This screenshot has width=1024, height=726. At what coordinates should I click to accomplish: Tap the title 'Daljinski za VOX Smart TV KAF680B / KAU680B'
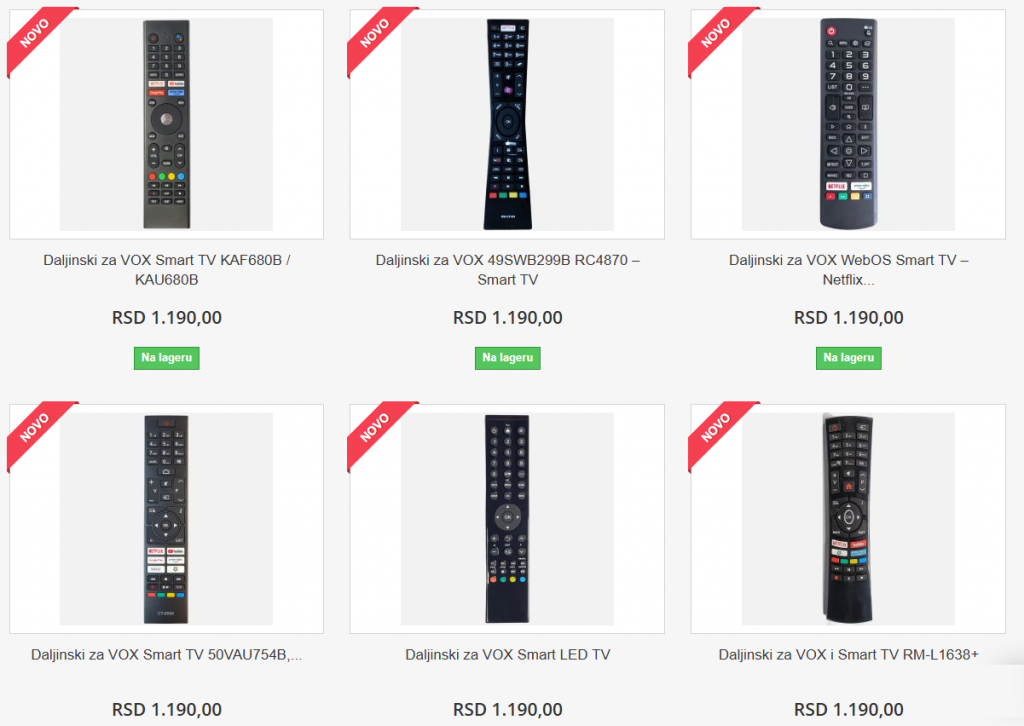166,270
